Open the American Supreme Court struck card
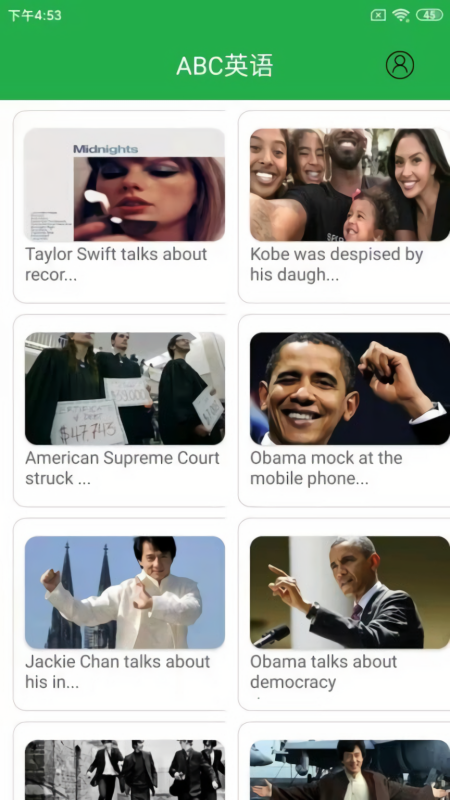The height and width of the screenshot is (800, 450). click(119, 411)
